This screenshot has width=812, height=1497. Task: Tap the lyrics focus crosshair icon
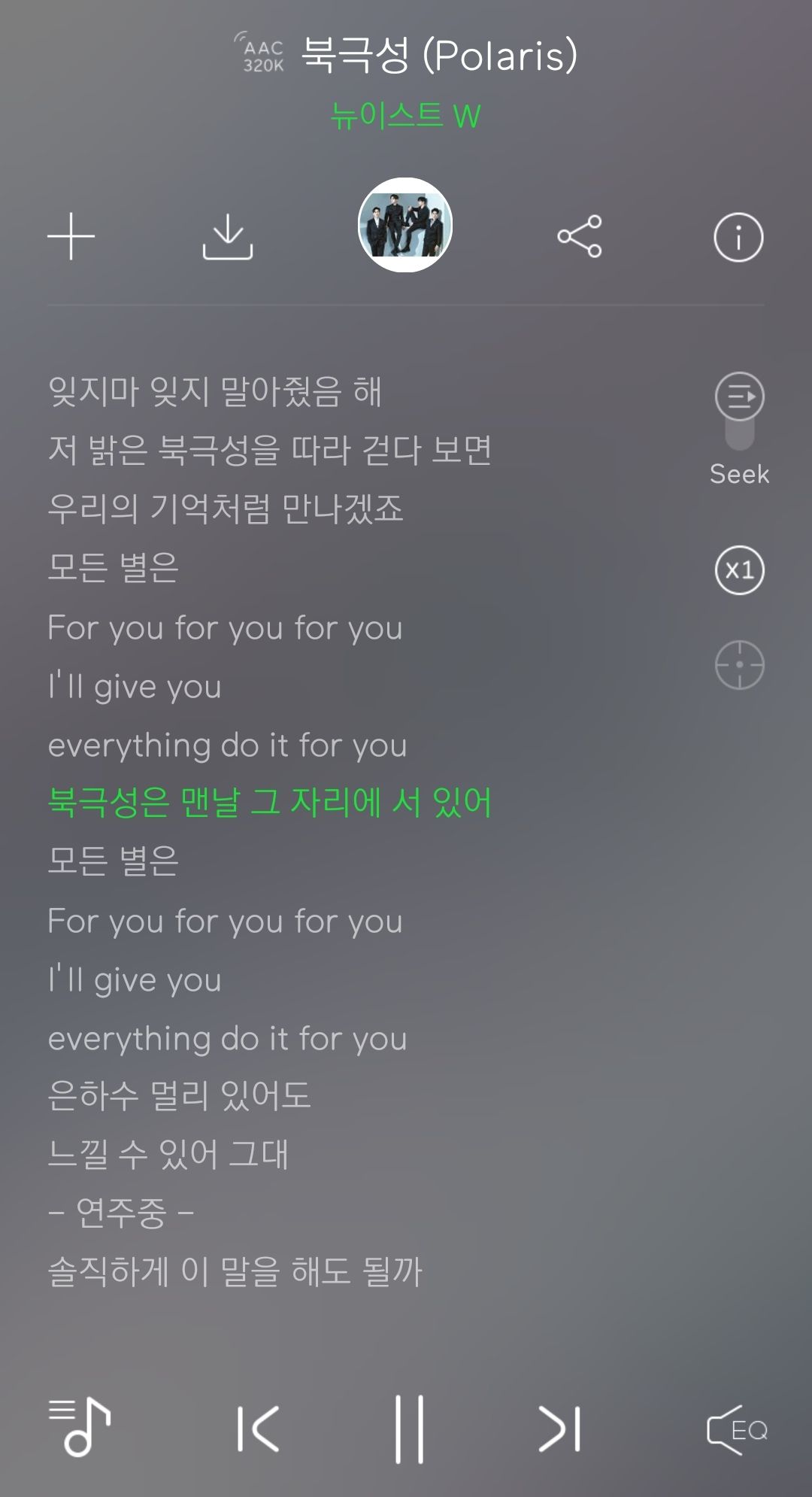[x=739, y=665]
